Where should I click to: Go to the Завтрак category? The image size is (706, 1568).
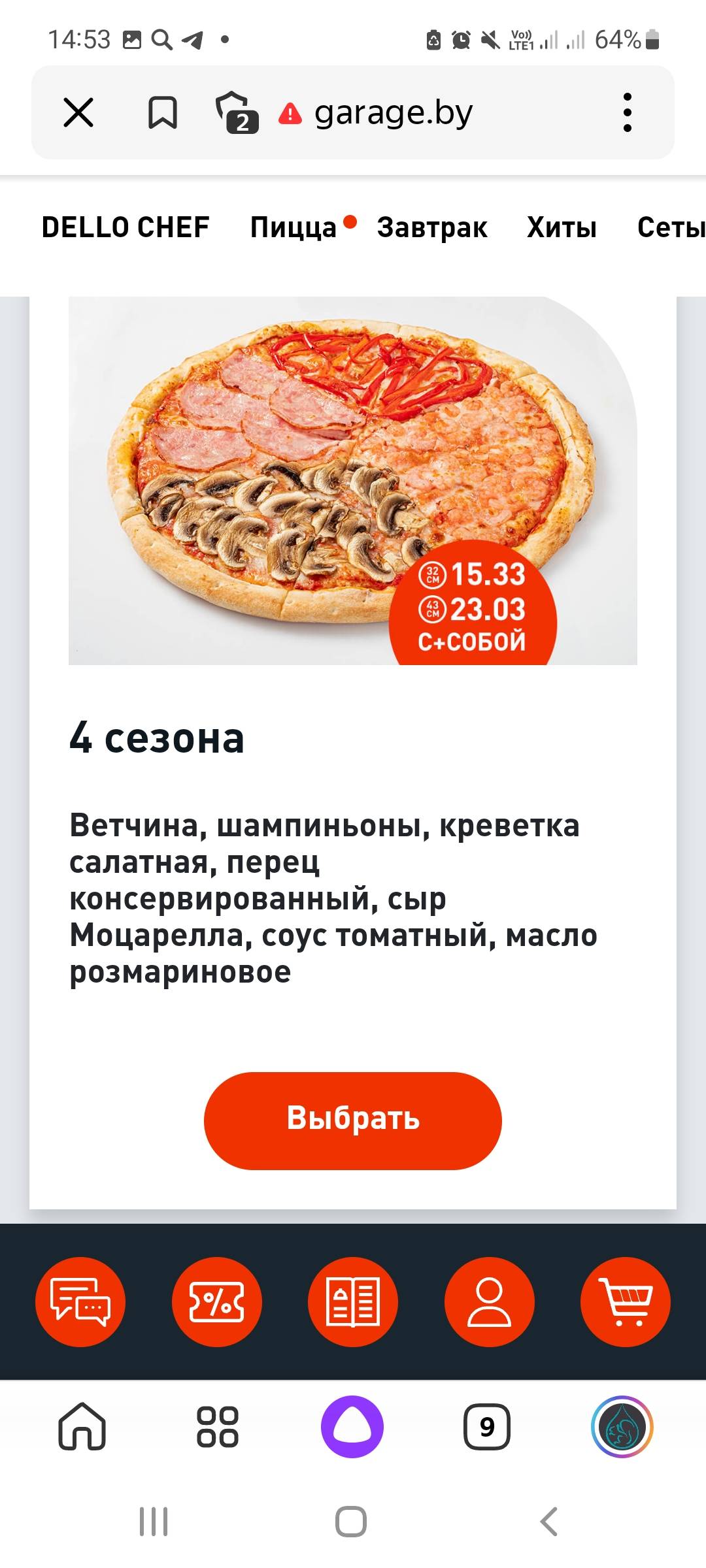(x=432, y=227)
